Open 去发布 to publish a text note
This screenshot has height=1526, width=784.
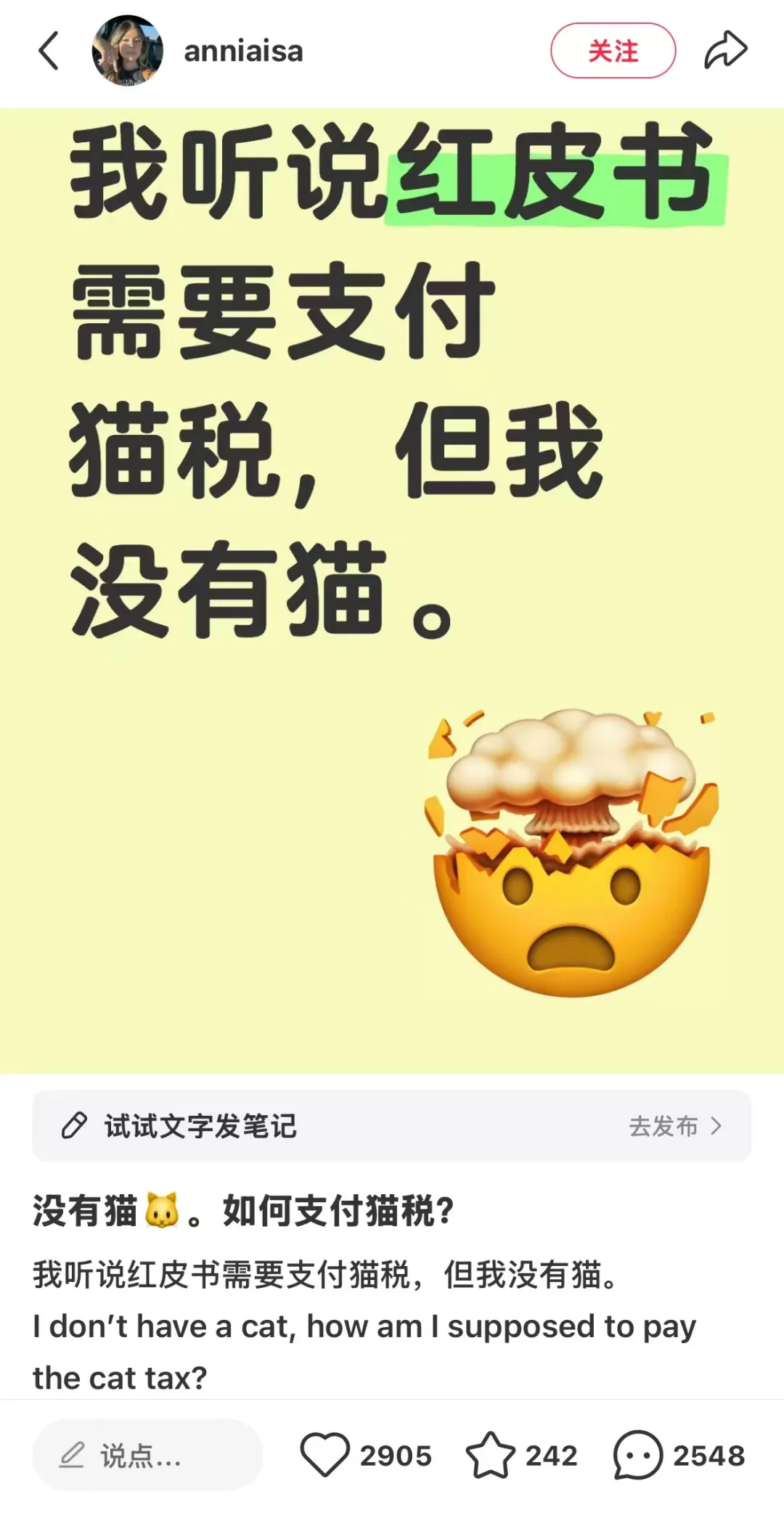pos(666,1127)
